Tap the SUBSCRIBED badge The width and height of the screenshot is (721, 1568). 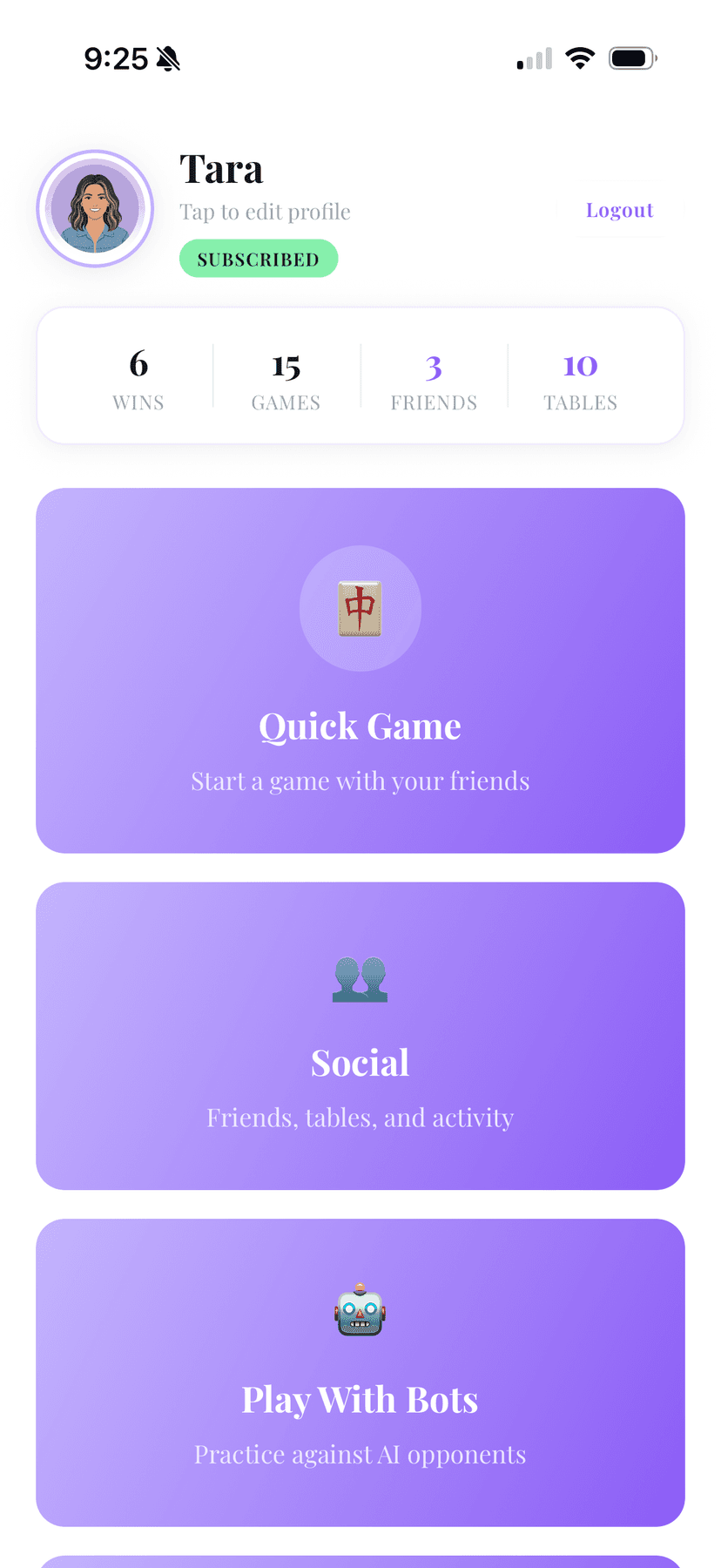click(x=259, y=258)
